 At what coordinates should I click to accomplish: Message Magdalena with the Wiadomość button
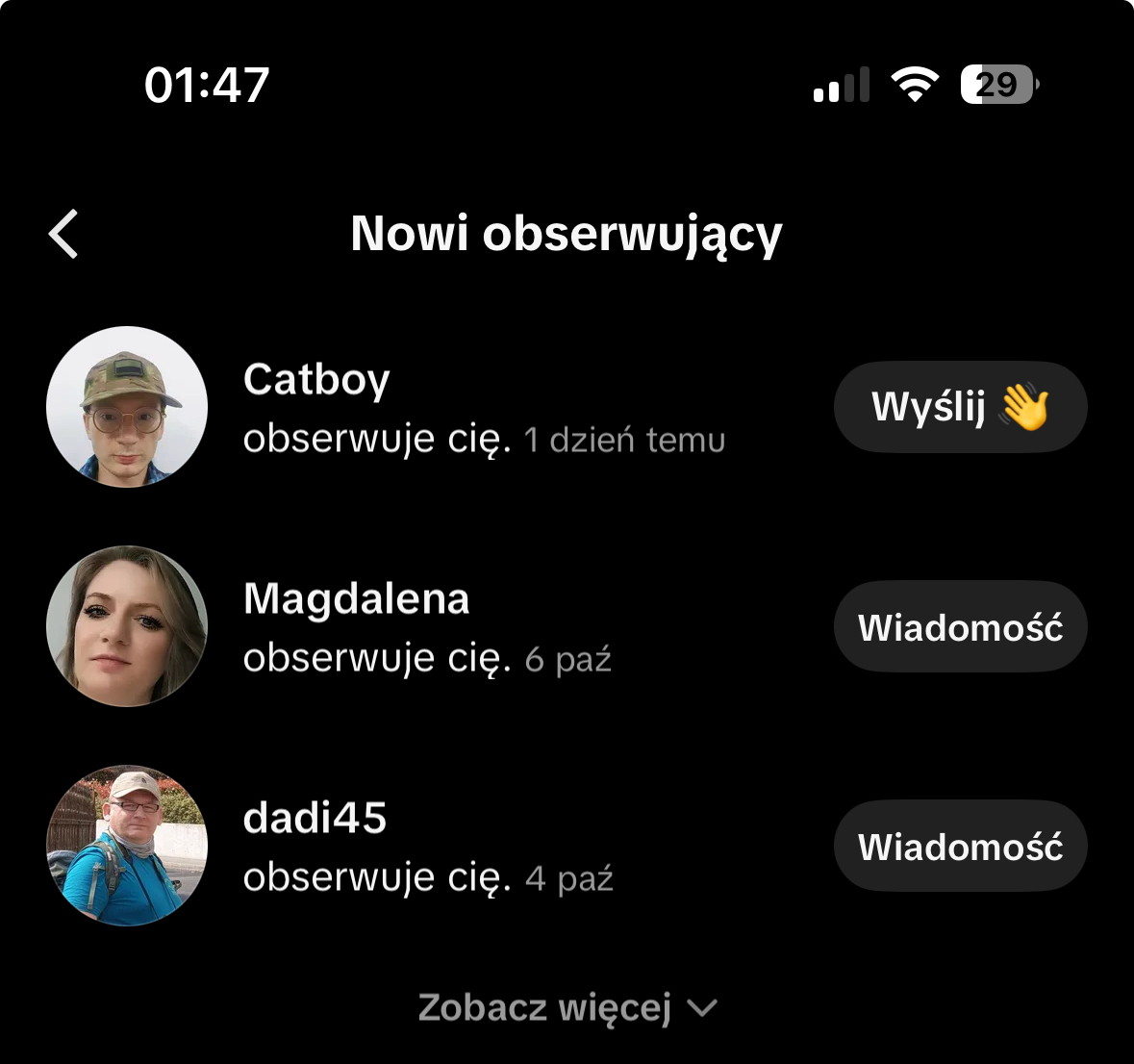pyautogui.click(x=960, y=627)
